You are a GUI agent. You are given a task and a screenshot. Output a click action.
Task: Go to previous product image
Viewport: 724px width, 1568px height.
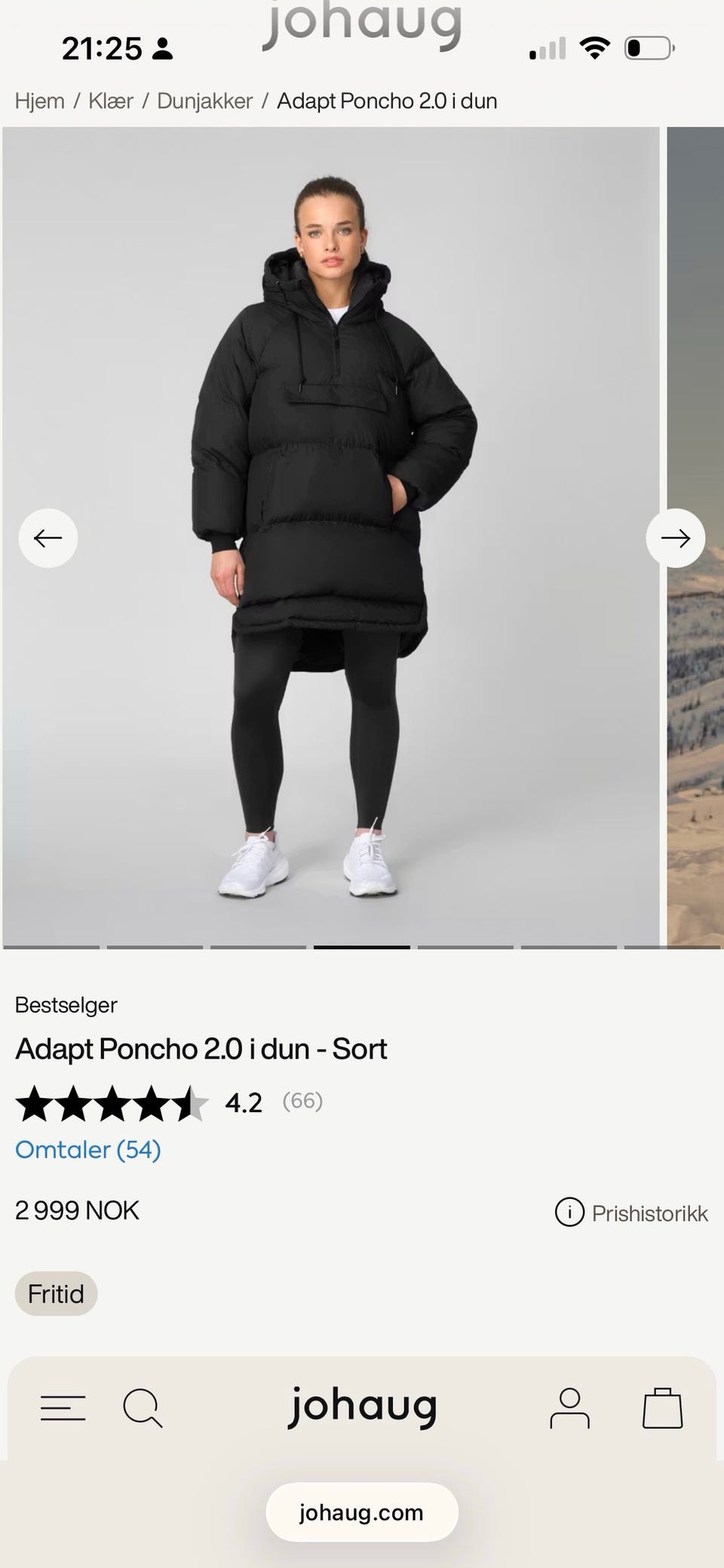pos(48,538)
